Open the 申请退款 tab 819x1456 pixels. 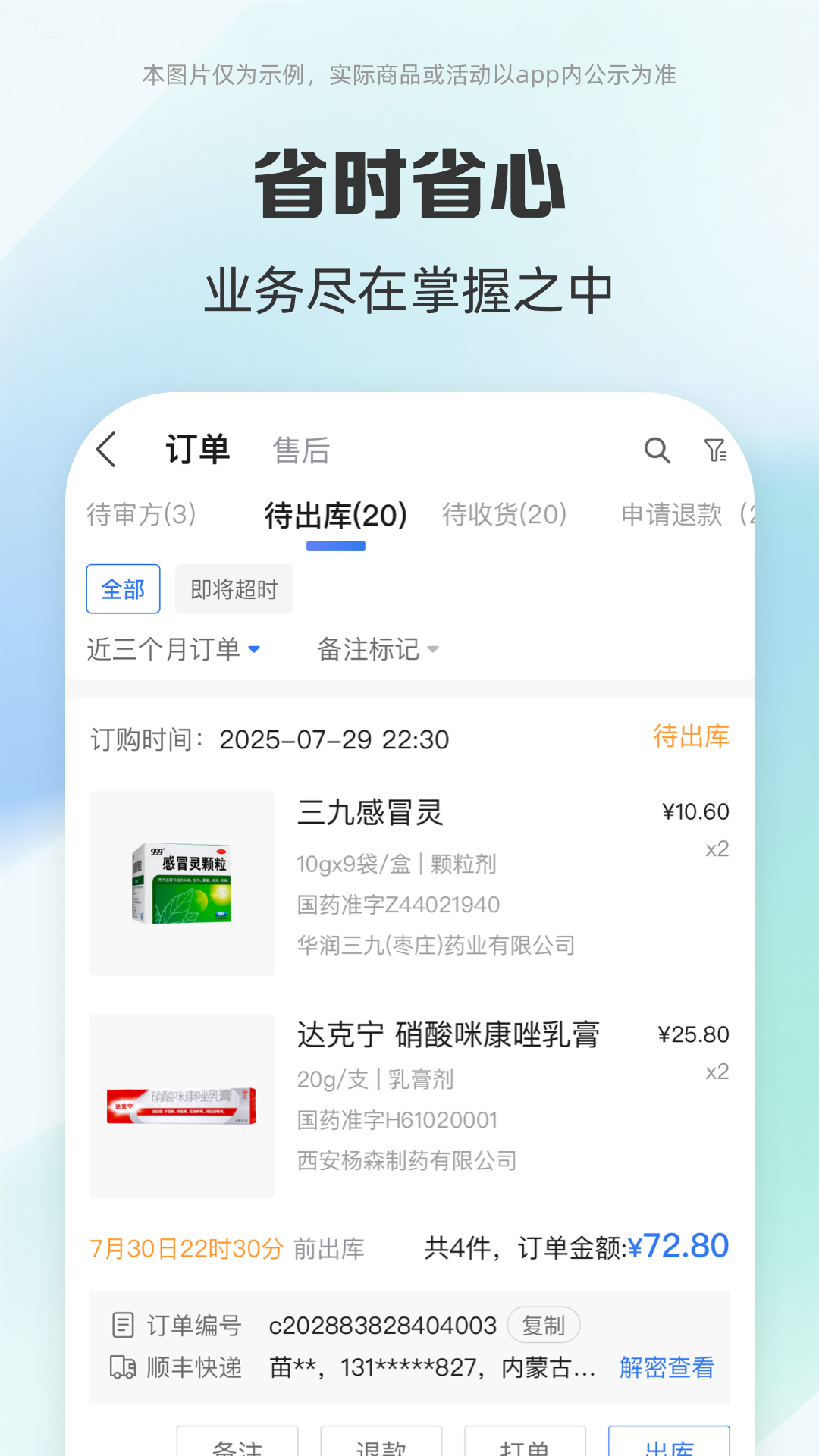point(670,514)
